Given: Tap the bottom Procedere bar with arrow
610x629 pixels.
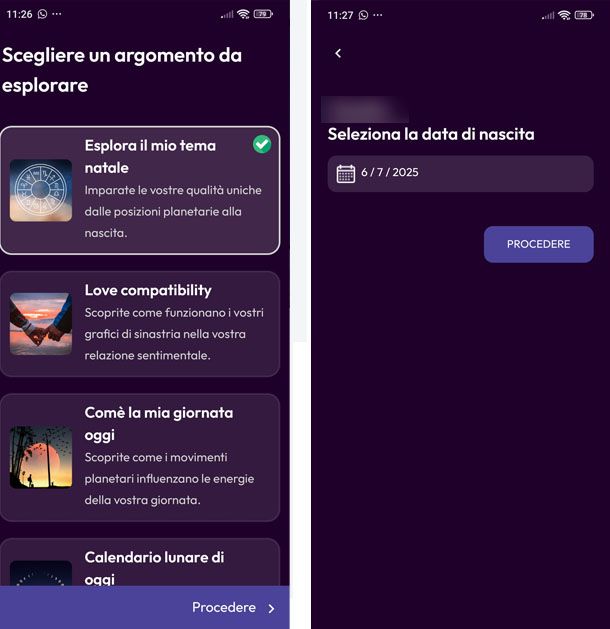Looking at the screenshot, I should click(236, 608).
